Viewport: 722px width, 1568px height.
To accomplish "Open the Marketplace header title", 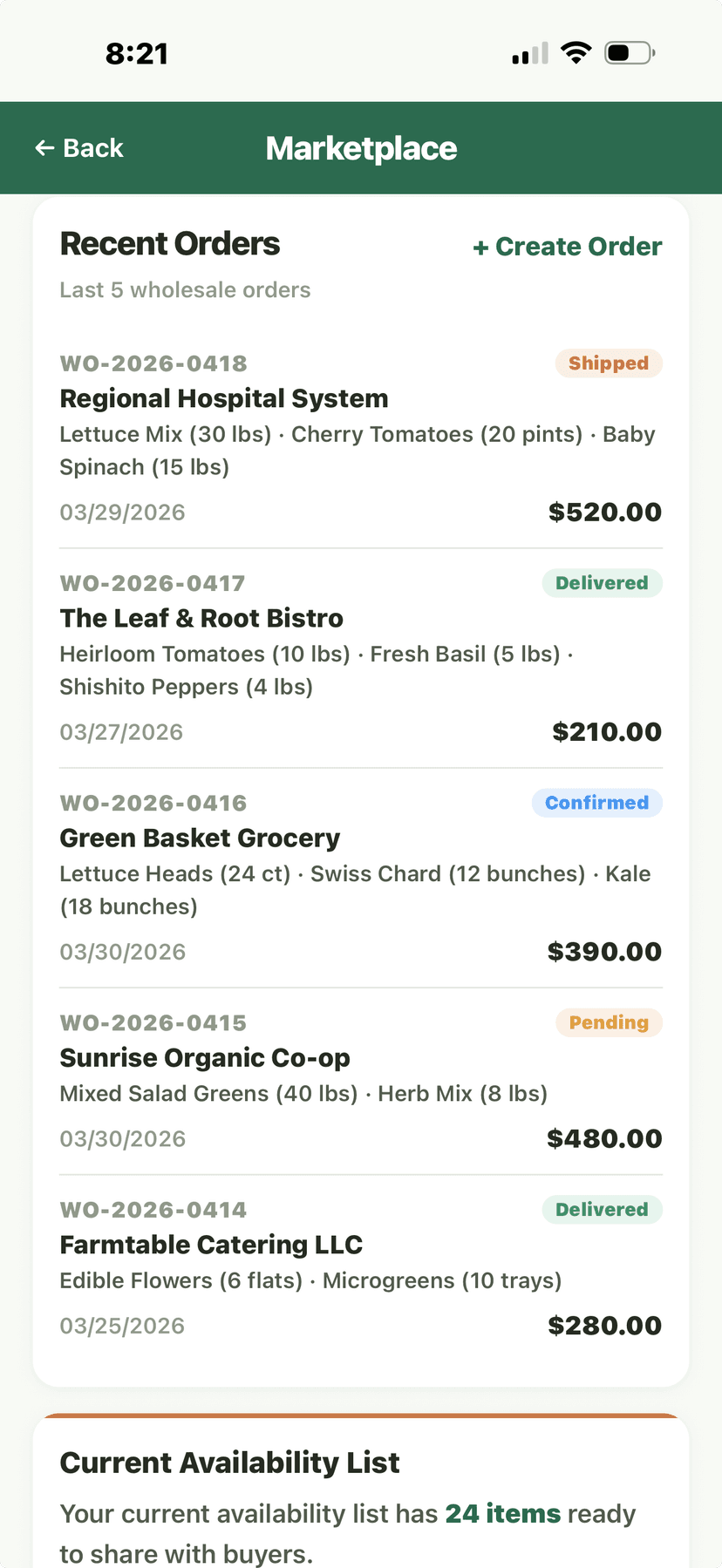I will [361, 148].
